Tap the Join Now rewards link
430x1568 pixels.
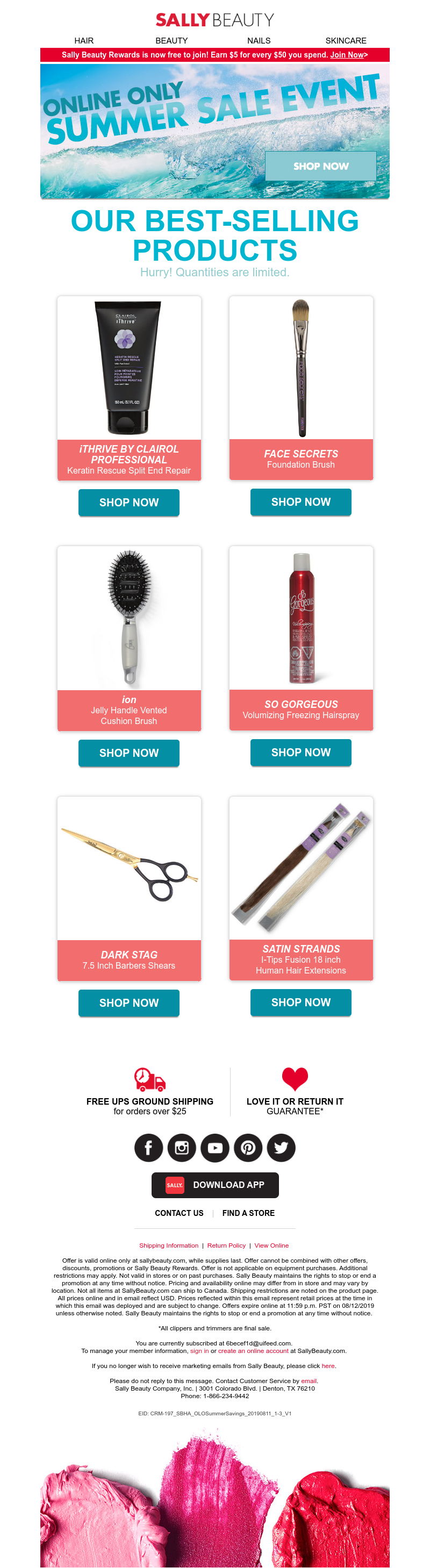pos(347,55)
